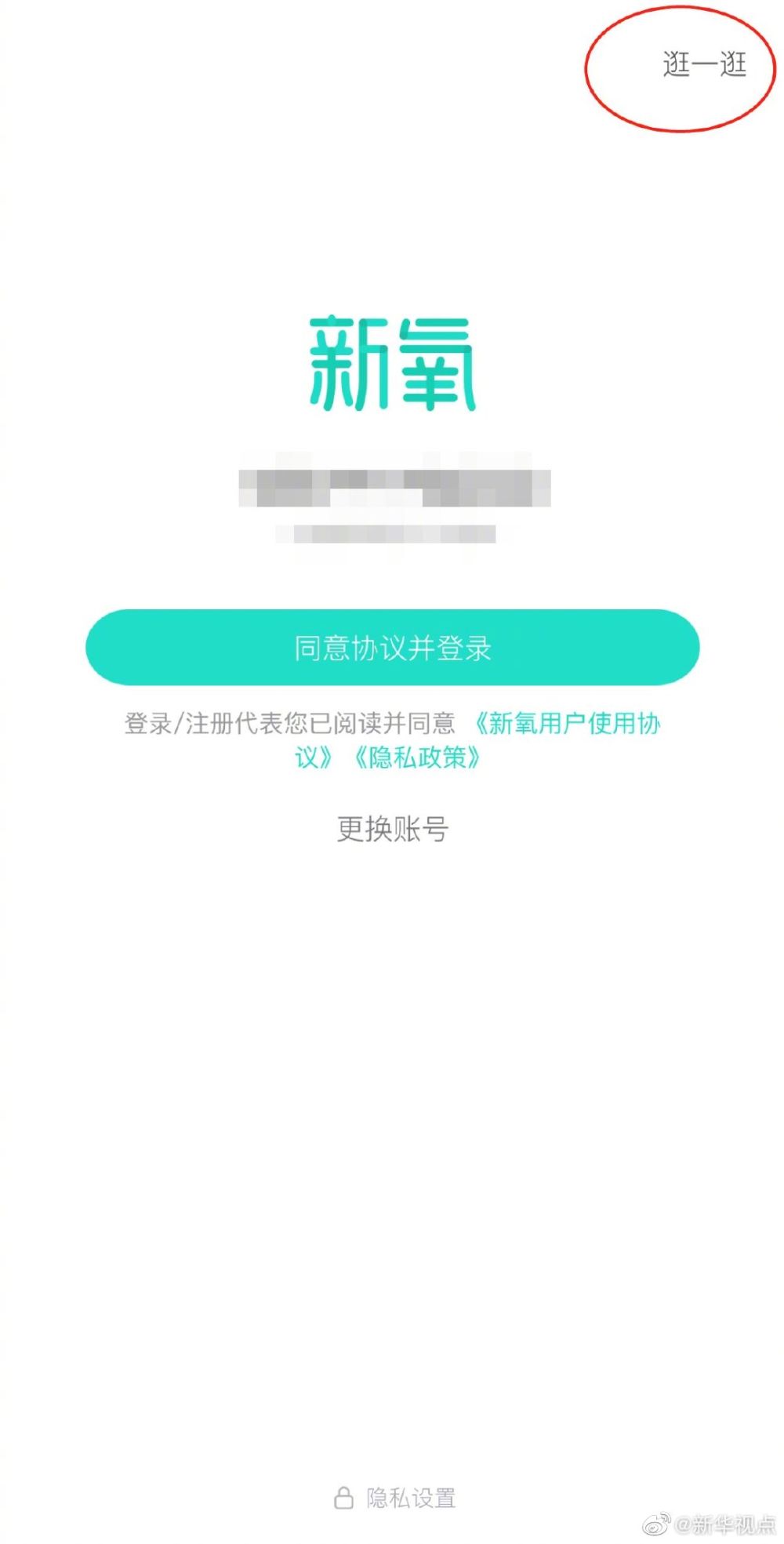
Task: Select 更换账号 to switch account
Action: coord(392,829)
